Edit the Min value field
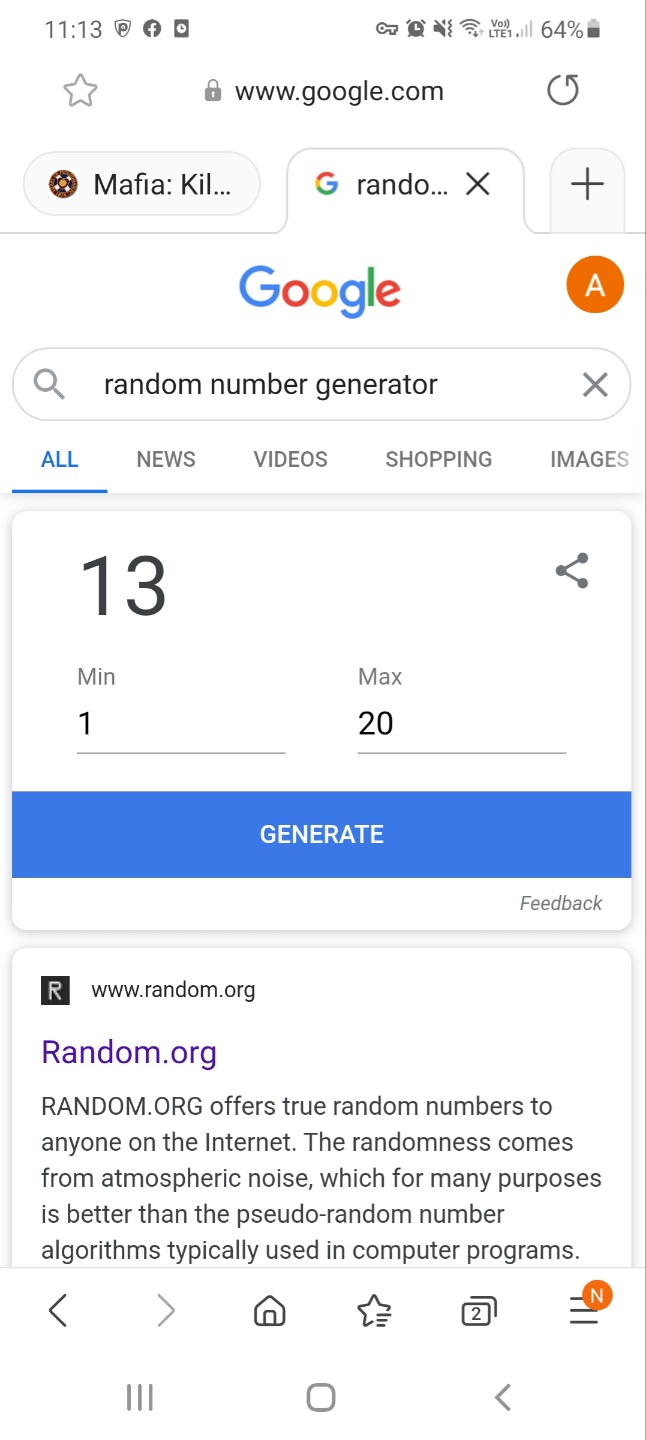This screenshot has width=646, height=1440. [181, 724]
